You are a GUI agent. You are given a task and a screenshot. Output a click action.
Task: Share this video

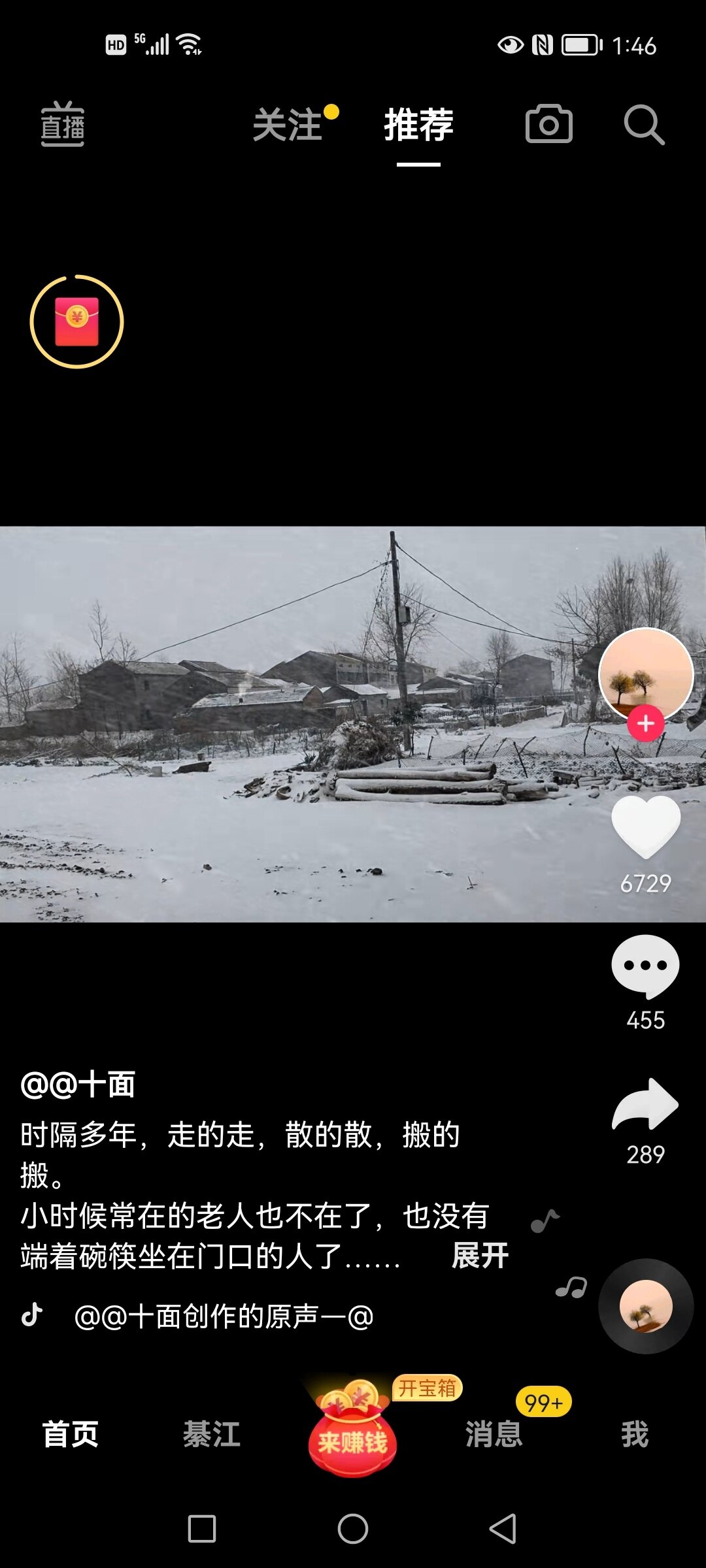(x=646, y=1104)
